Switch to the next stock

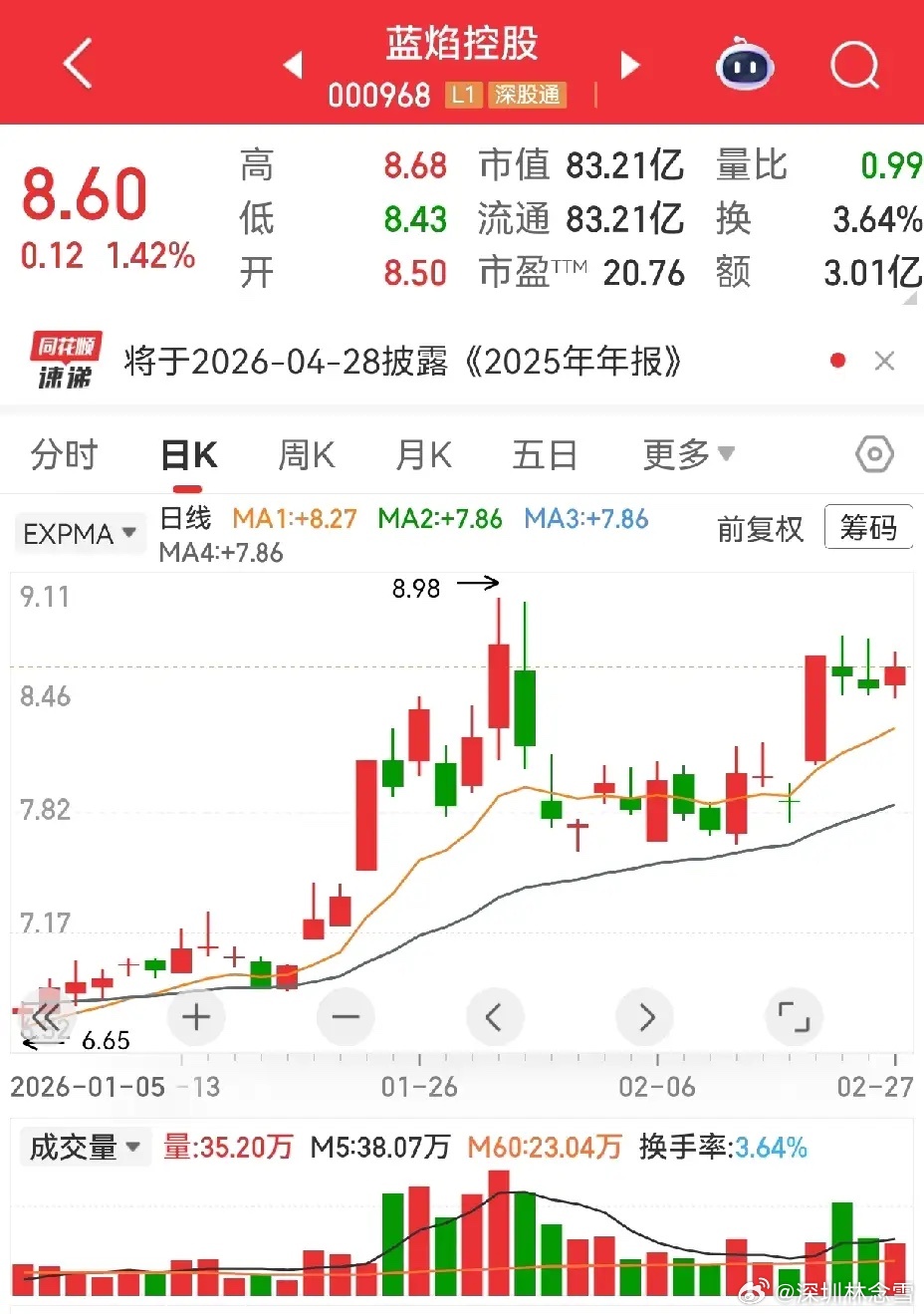pyautogui.click(x=629, y=66)
